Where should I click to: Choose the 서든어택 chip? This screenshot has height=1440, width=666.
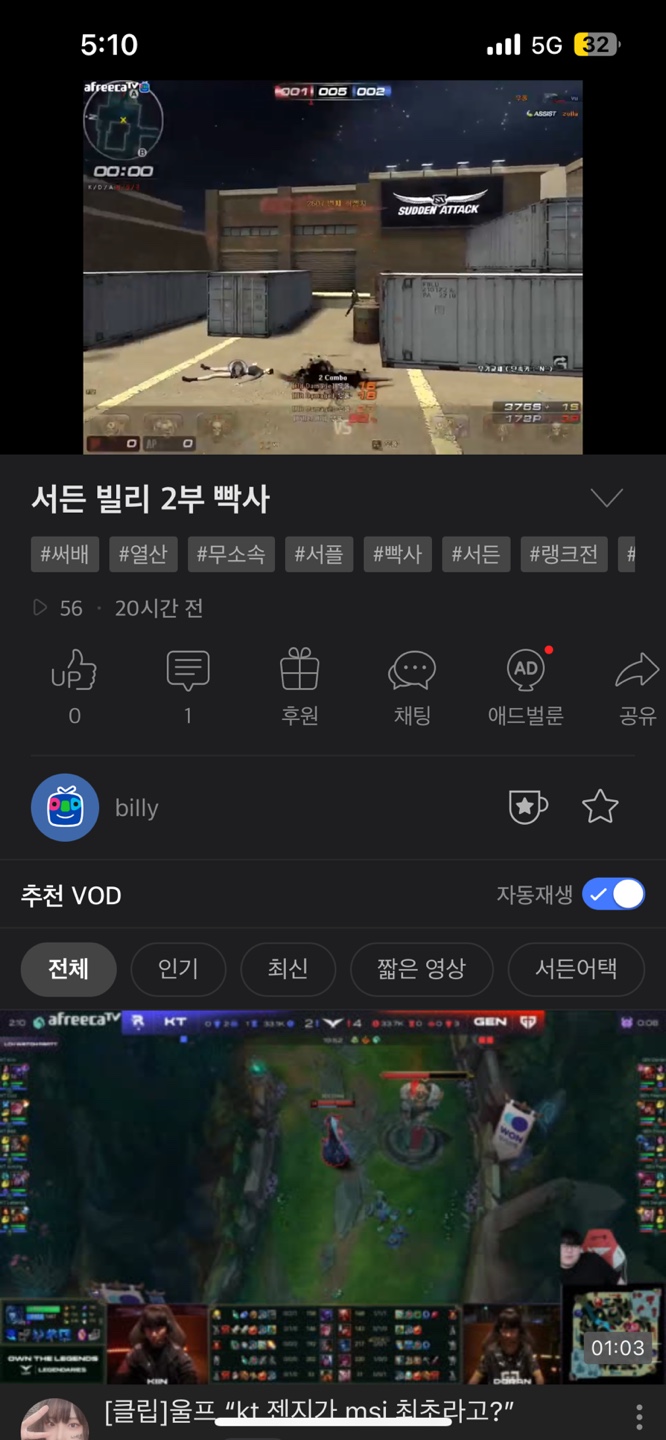[576, 969]
